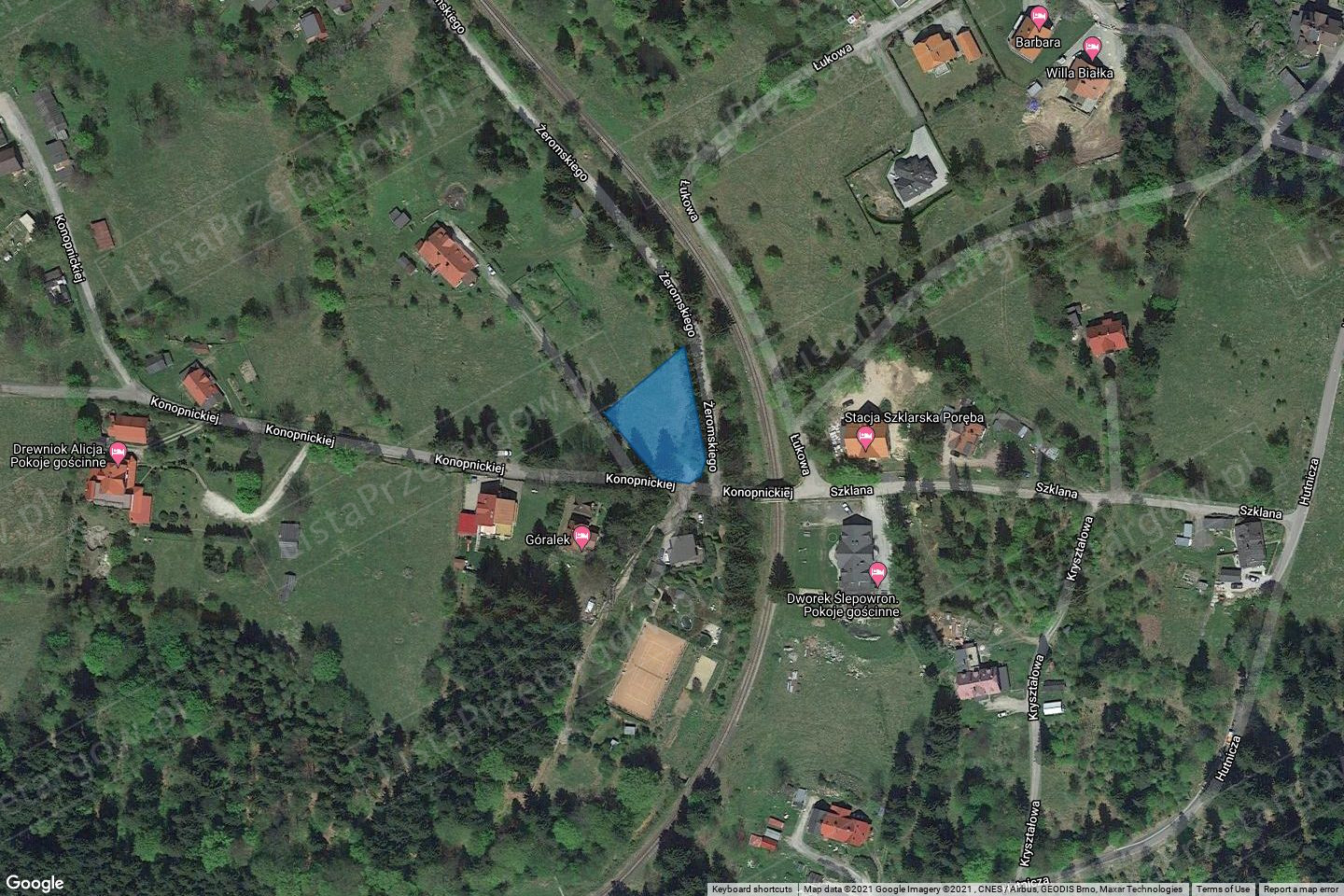The width and height of the screenshot is (1344, 896).
Task: Select the Góralek hotel marker
Action: pos(581,536)
